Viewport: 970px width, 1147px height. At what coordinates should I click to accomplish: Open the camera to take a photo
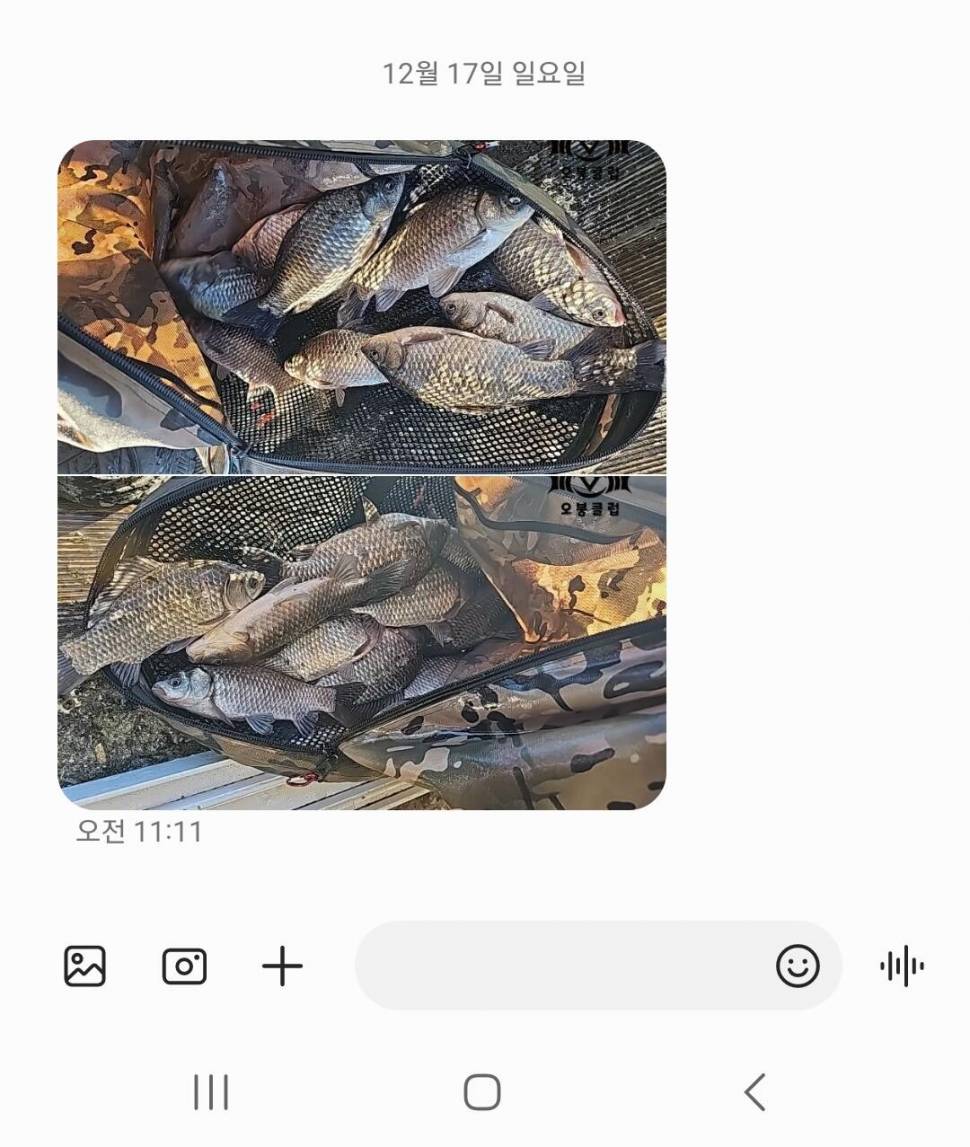[x=184, y=966]
